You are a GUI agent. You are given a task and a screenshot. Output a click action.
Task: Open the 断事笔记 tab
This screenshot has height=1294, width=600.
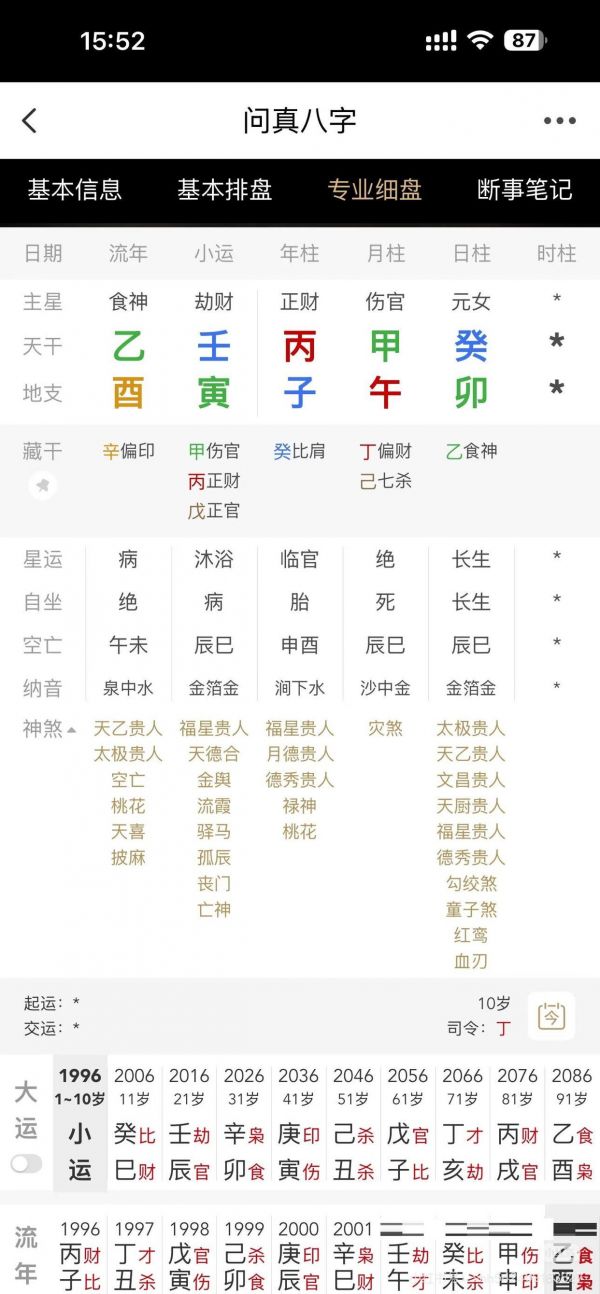[524, 190]
